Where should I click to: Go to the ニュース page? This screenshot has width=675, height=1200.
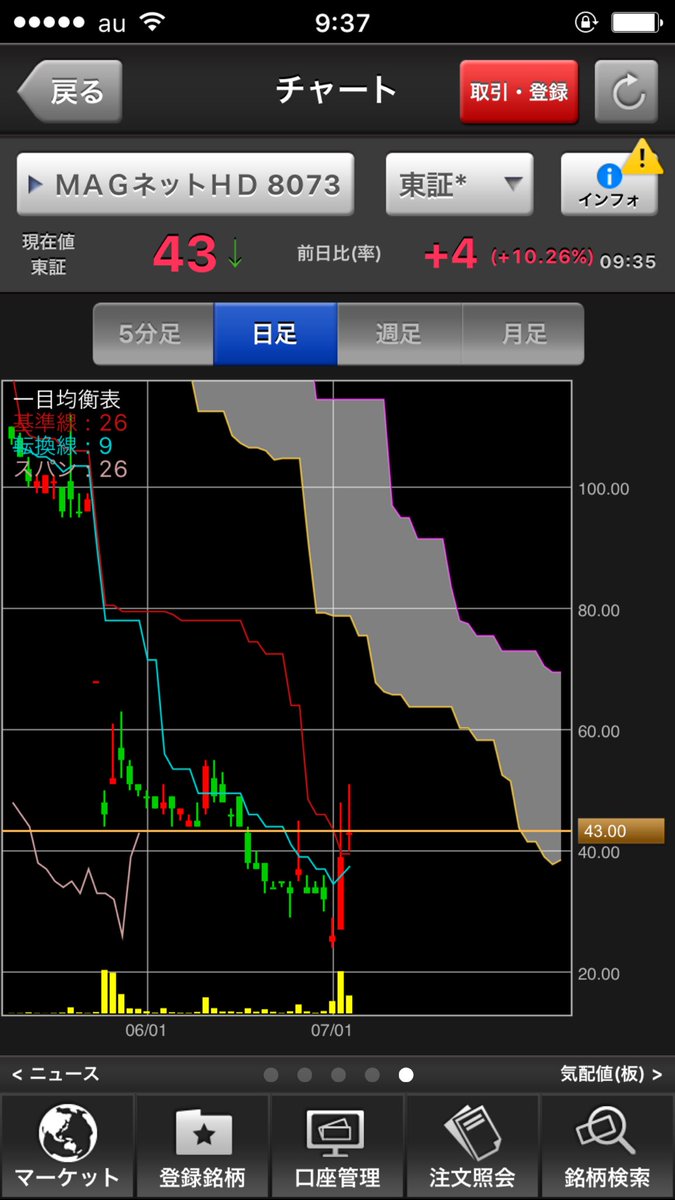(x=56, y=1074)
